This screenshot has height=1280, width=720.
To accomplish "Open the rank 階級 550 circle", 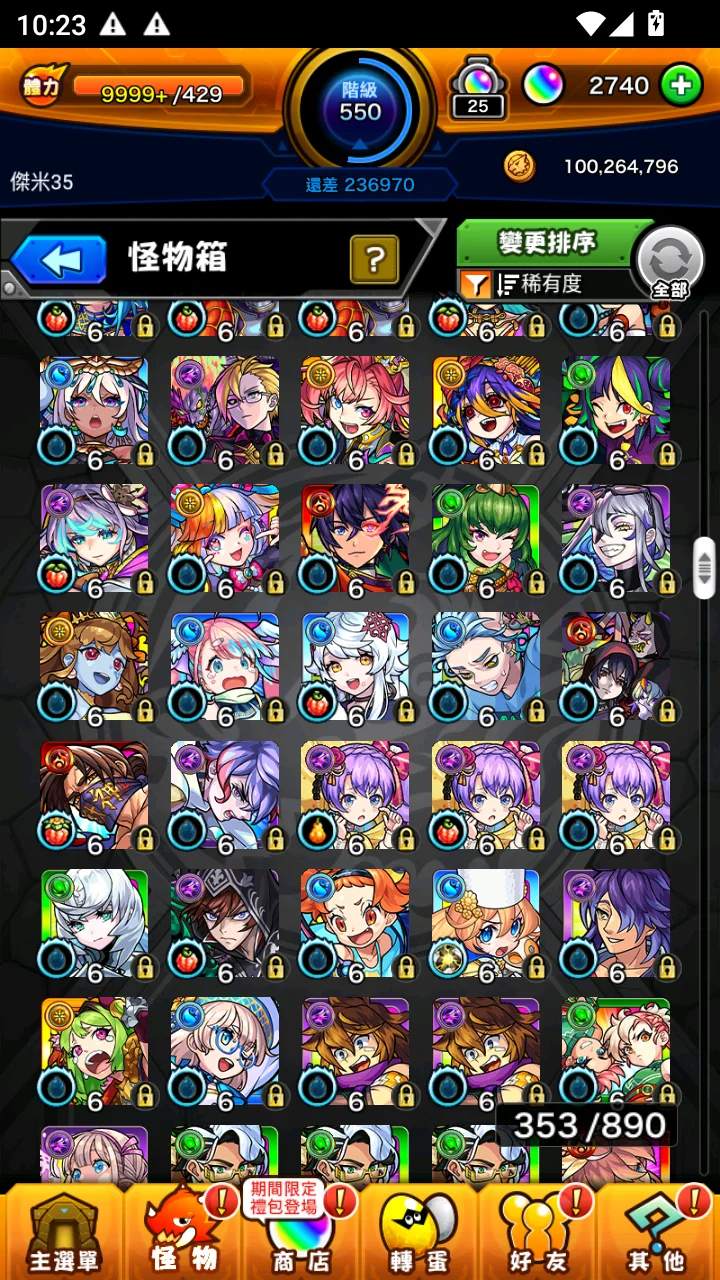I will tap(360, 110).
